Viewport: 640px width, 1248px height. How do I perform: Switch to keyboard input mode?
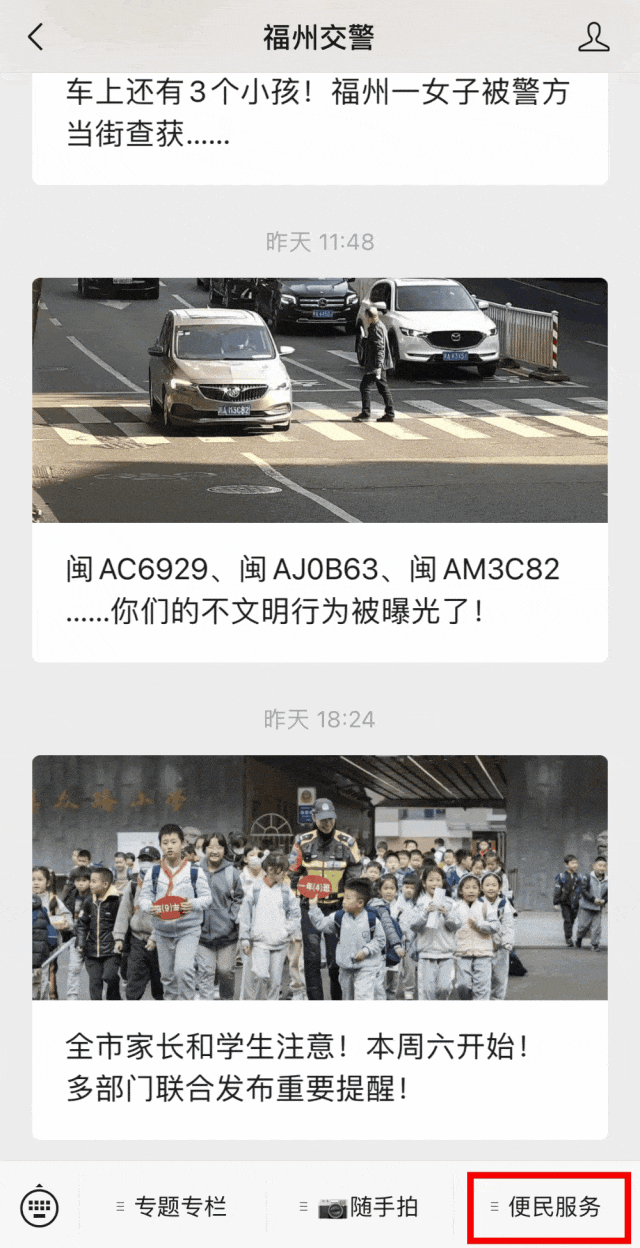point(39,1207)
